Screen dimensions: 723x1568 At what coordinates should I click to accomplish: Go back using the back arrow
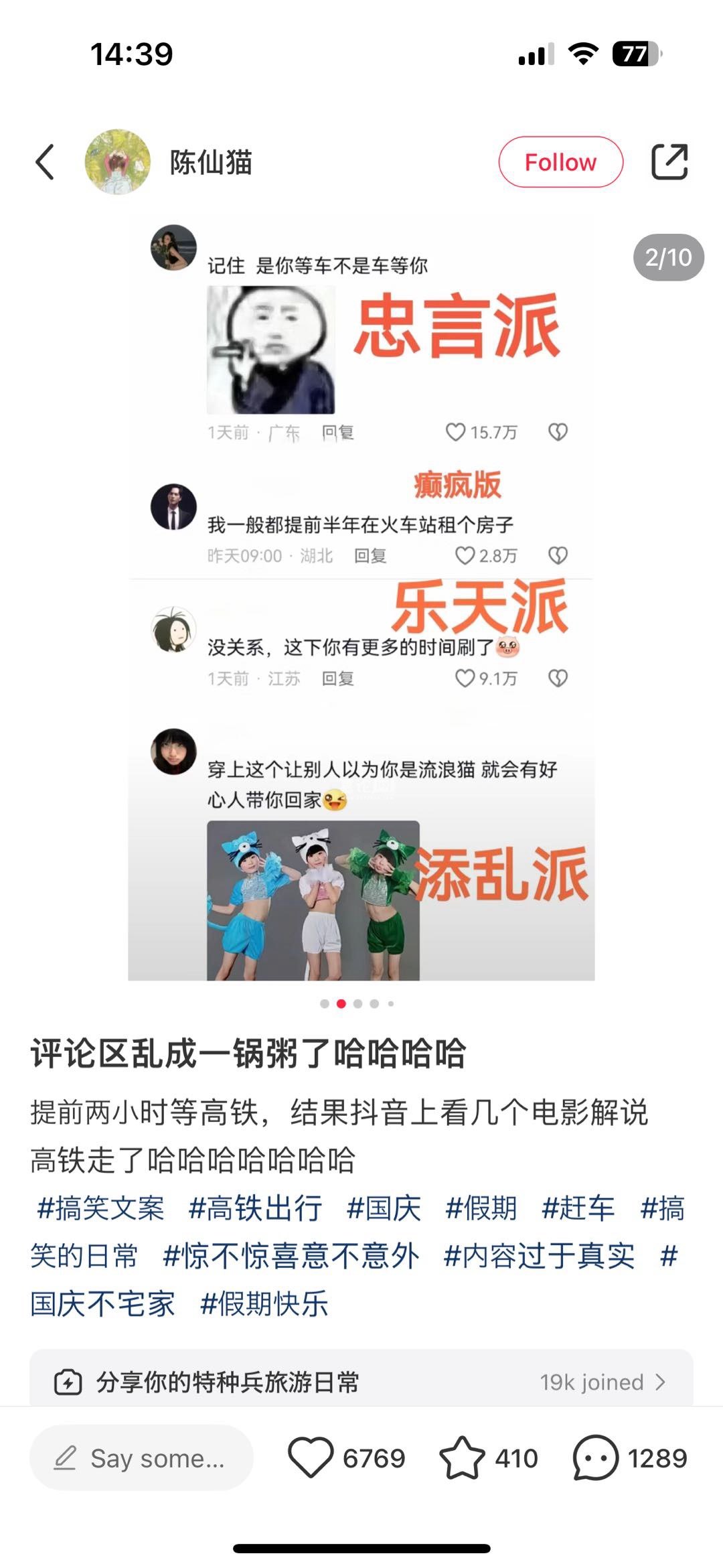(45, 162)
